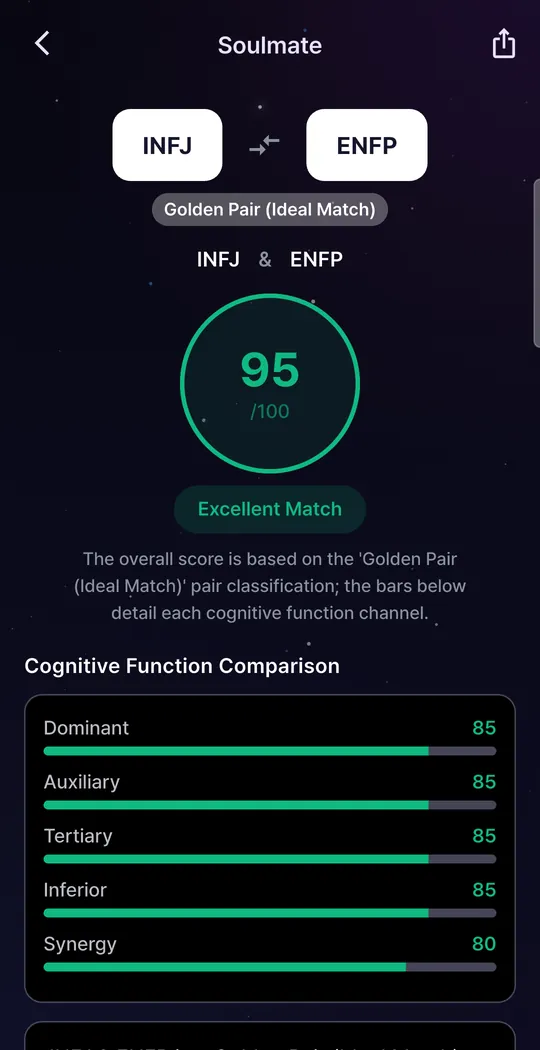Change the INFJ personality type
540x1050 pixels.
click(x=167, y=145)
